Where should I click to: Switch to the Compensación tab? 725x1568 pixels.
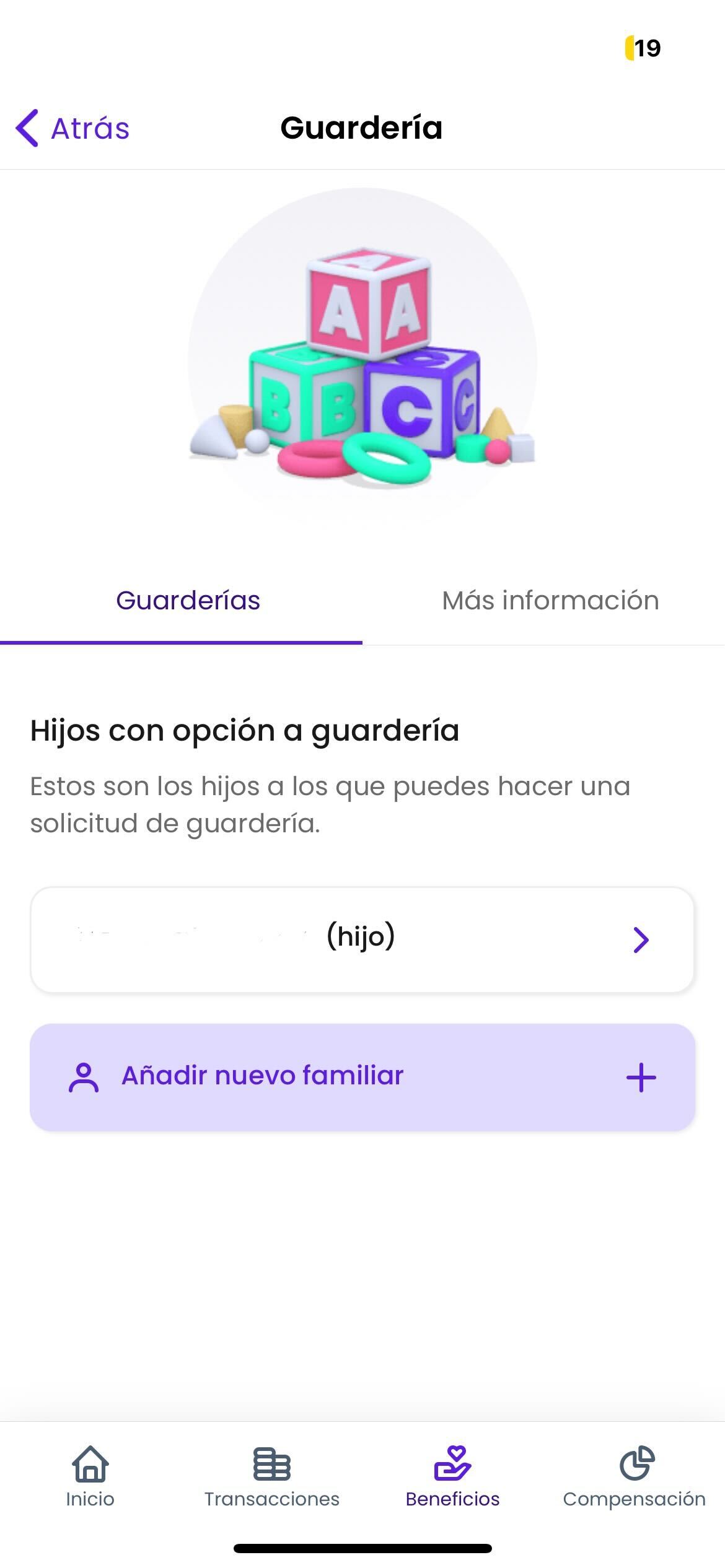click(x=634, y=1478)
